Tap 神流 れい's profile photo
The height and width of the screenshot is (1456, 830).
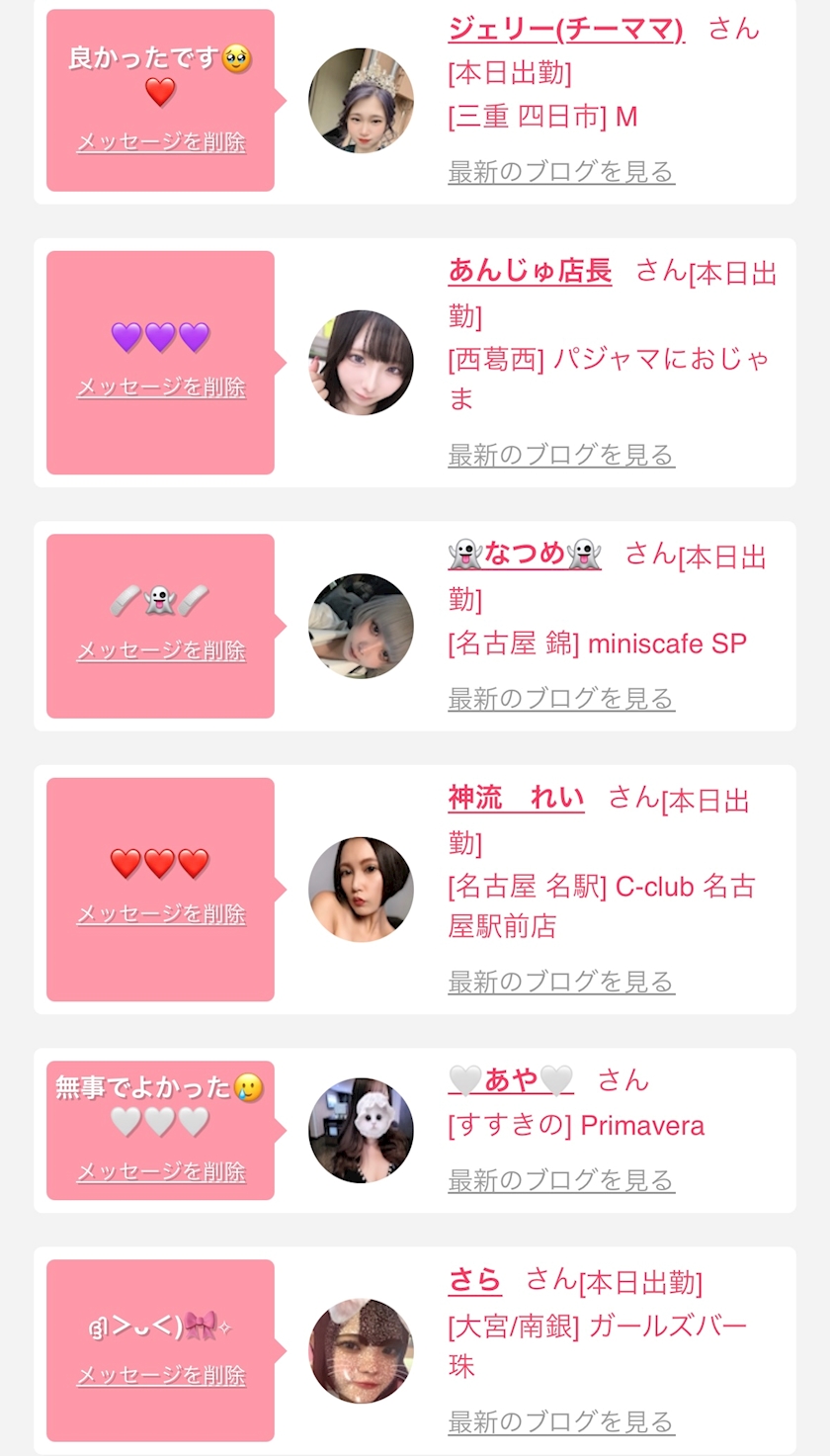pos(361,890)
